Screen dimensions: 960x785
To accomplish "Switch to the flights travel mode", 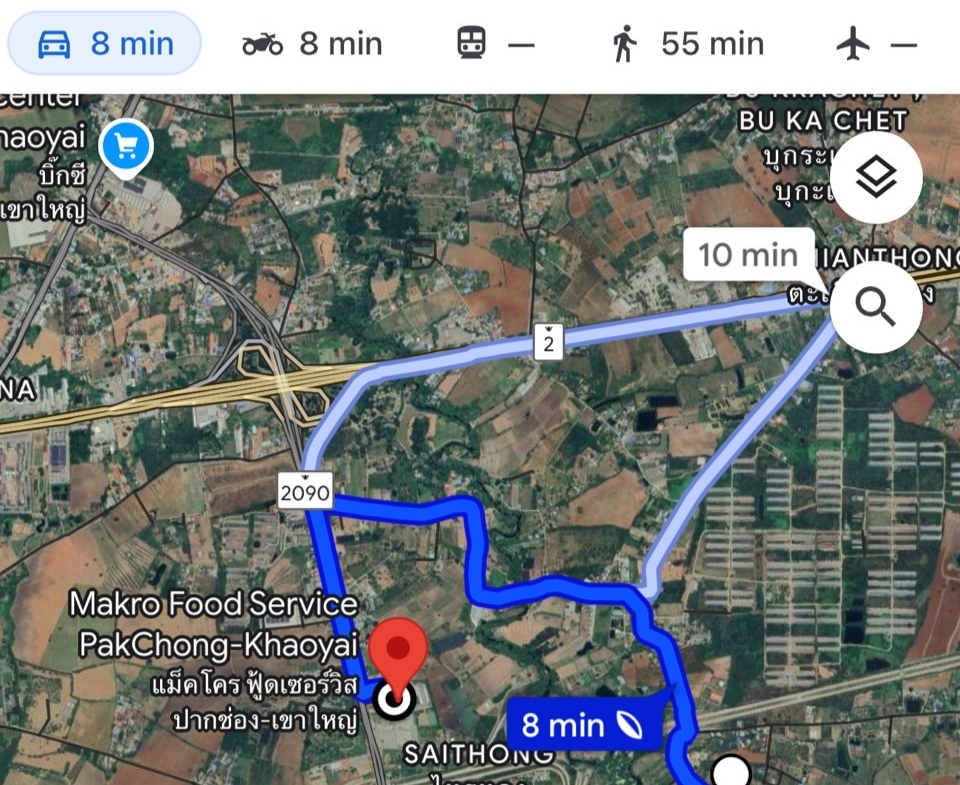I will point(876,44).
